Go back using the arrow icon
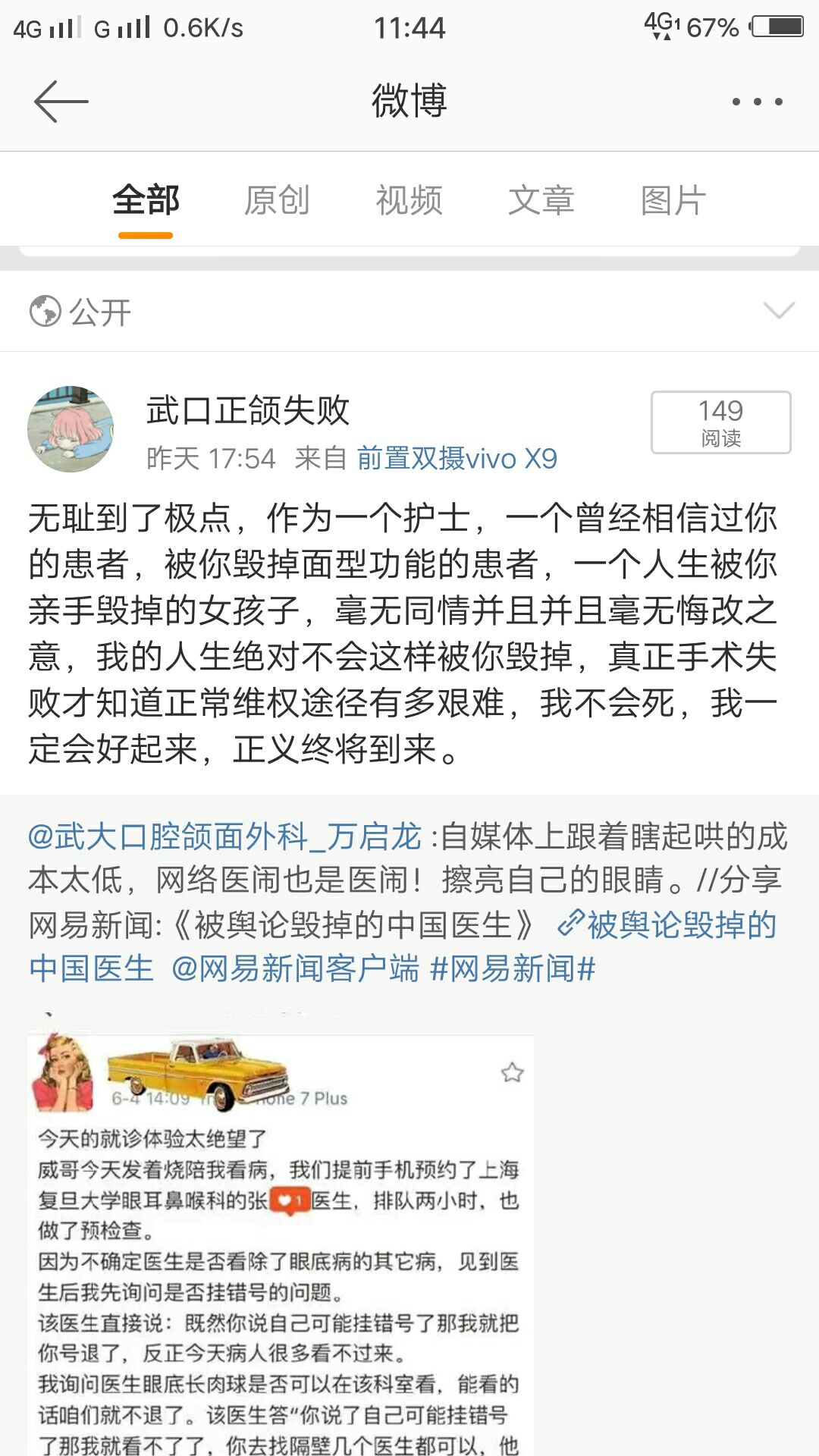Image resolution: width=819 pixels, height=1456 pixels. pyautogui.click(x=61, y=102)
